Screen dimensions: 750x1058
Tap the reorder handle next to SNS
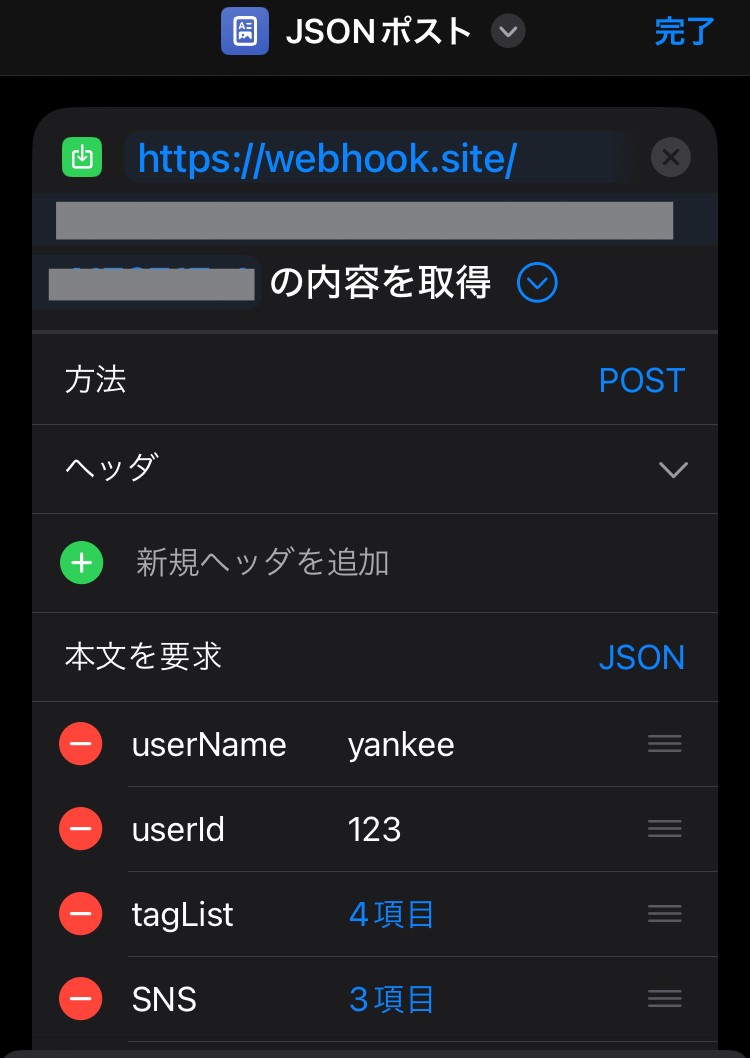point(664,998)
